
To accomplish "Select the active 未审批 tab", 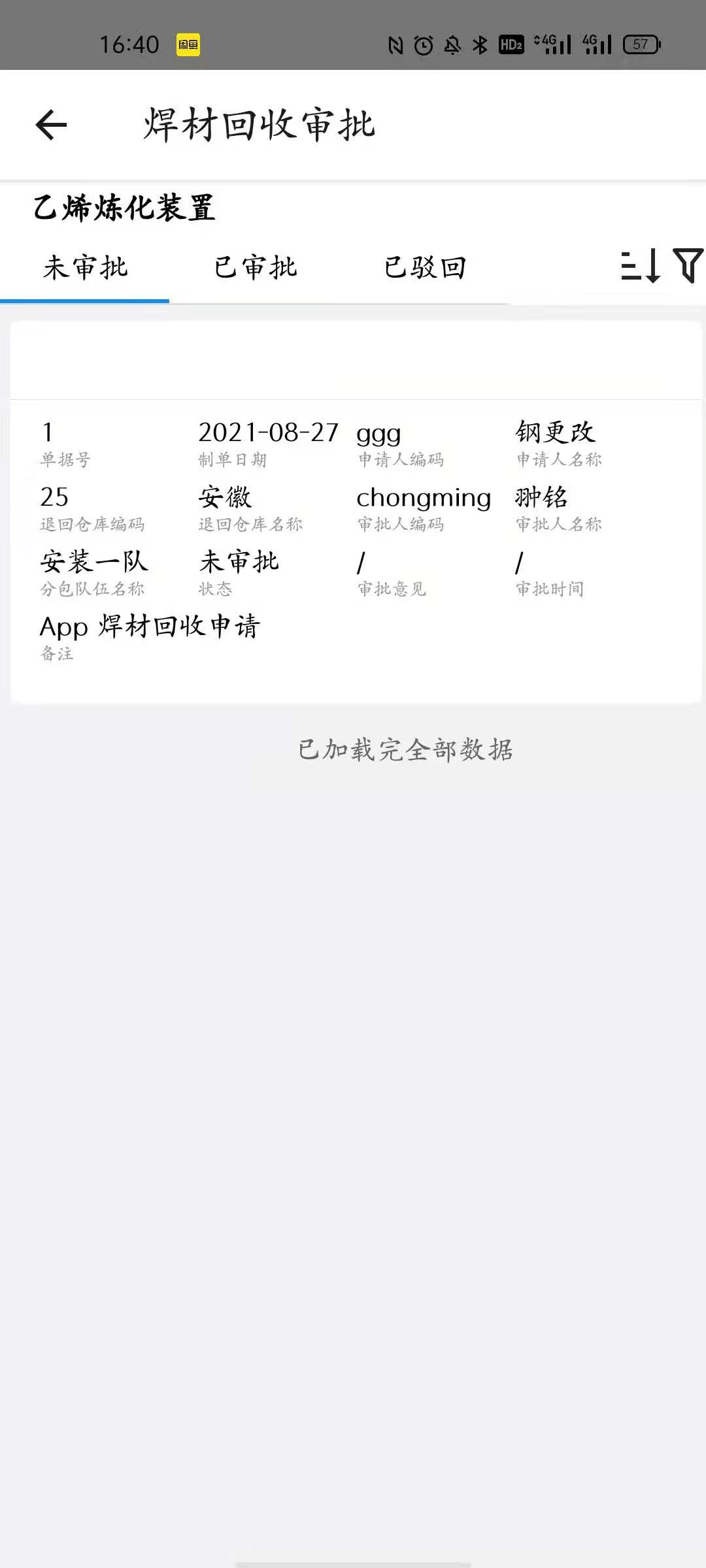I will tap(85, 267).
